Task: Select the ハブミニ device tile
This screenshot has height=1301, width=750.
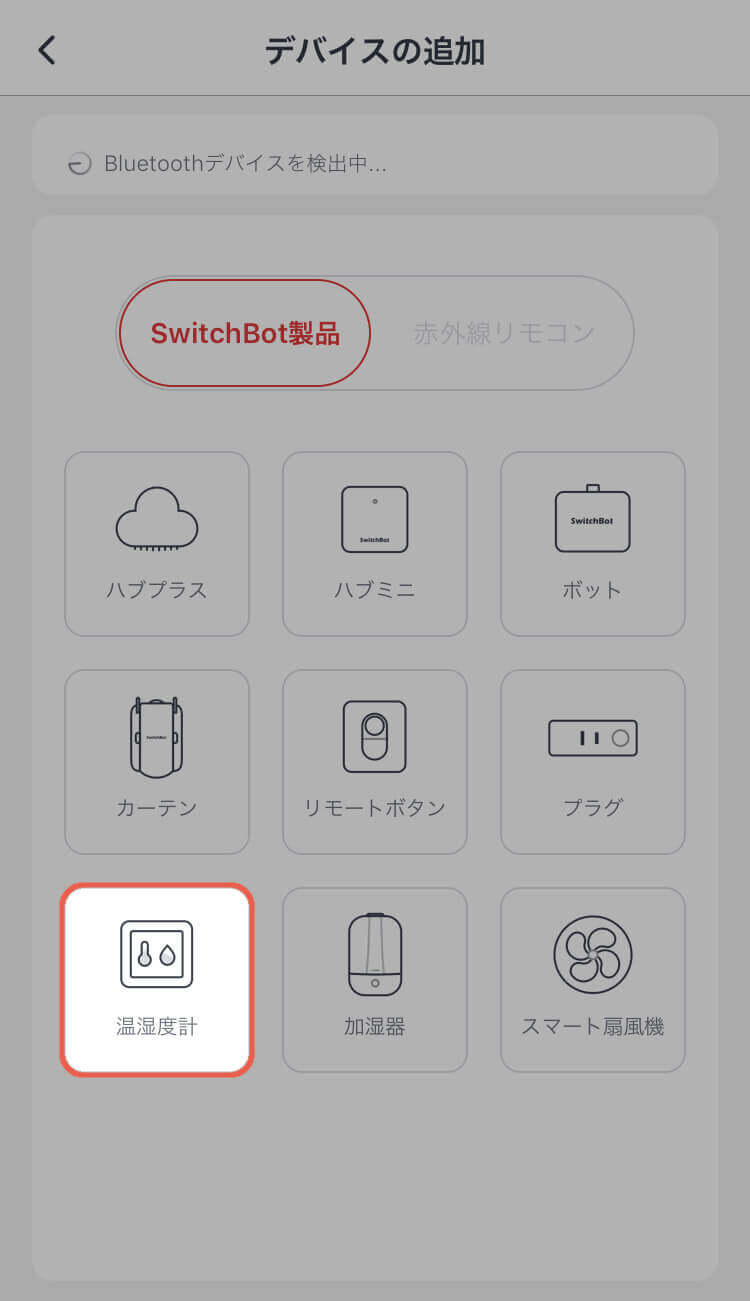Action: click(375, 544)
